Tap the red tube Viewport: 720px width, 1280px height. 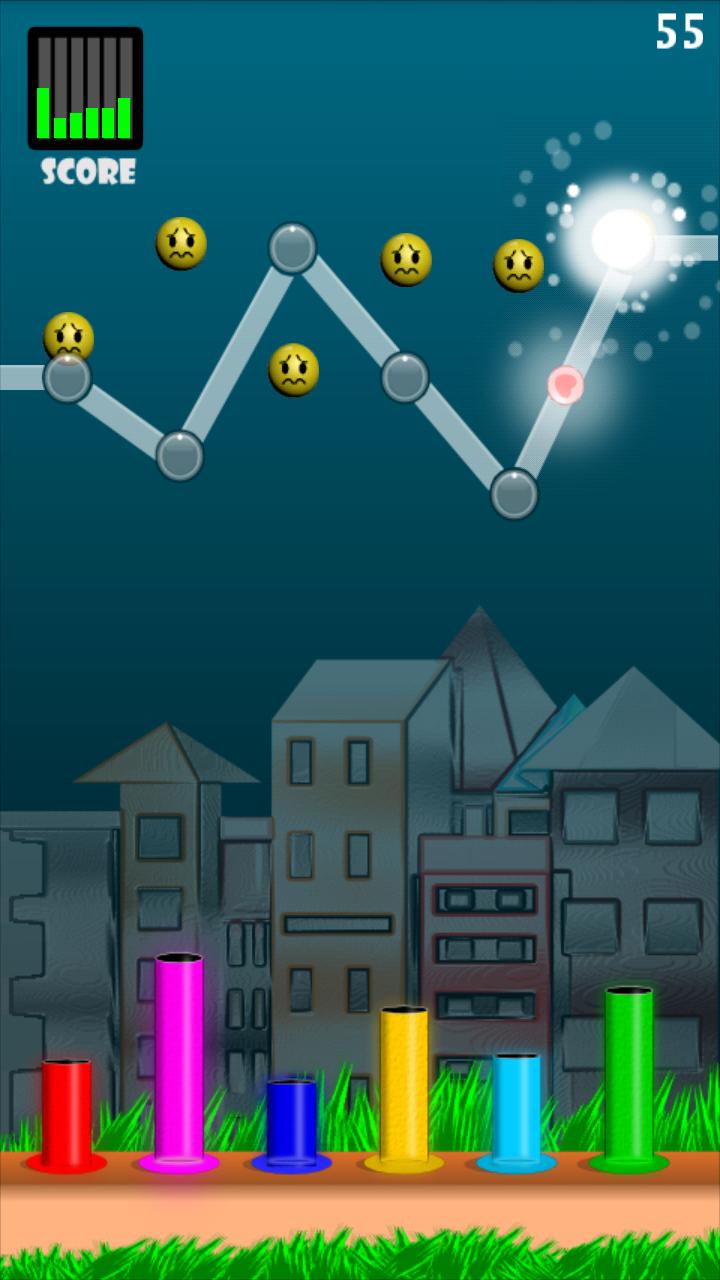click(66, 1112)
